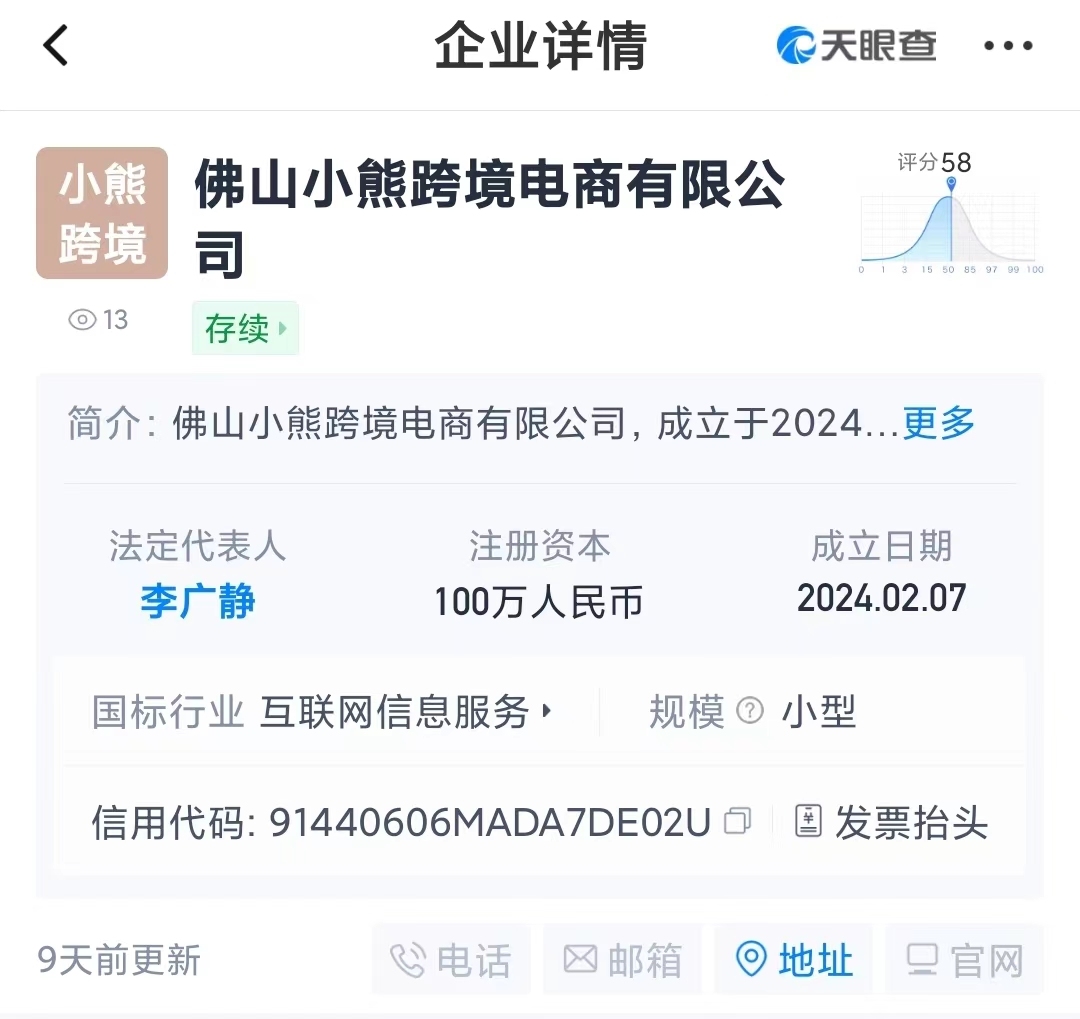The image size is (1080, 1019).
Task: Tap 更多 to expand the company intro
Action: click(939, 423)
